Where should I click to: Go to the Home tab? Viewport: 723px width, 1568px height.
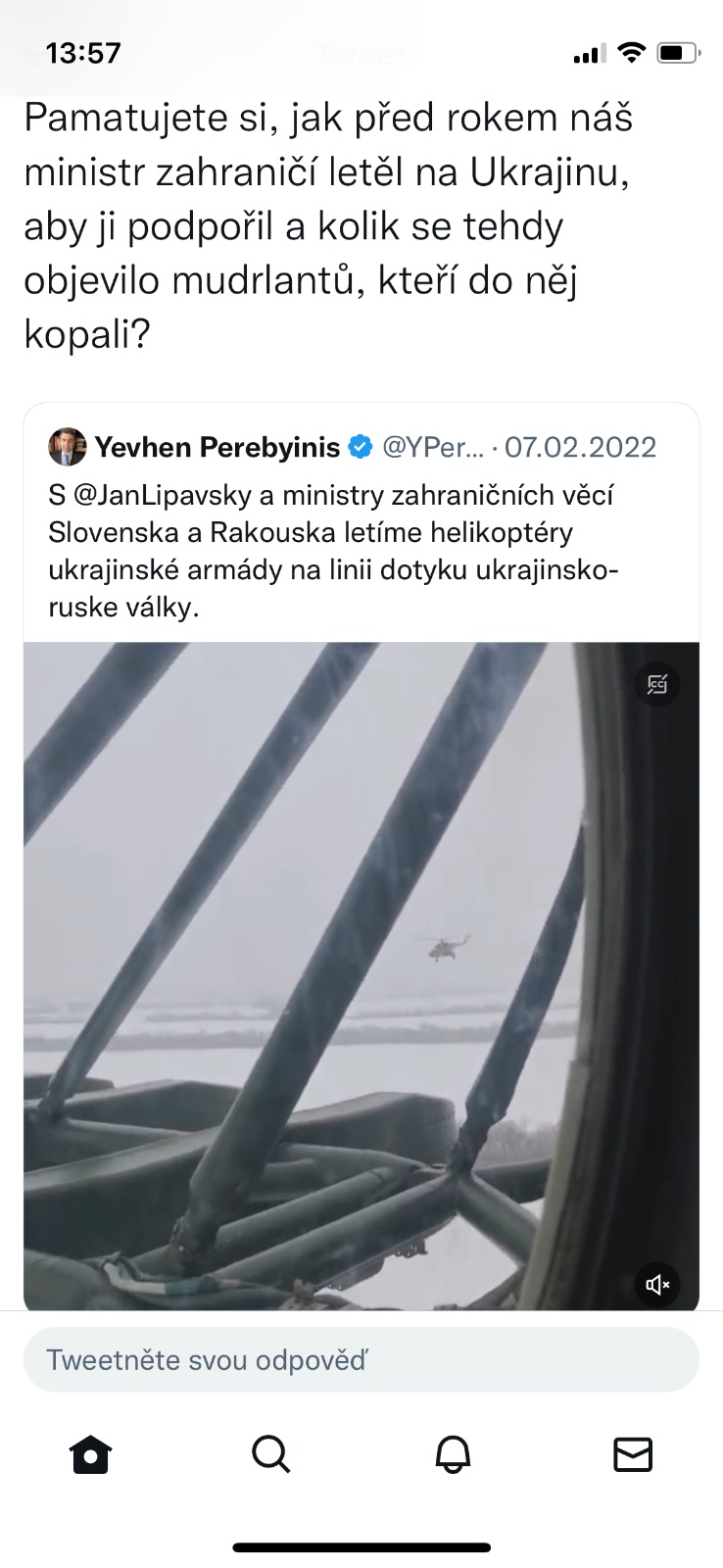pos(90,1455)
